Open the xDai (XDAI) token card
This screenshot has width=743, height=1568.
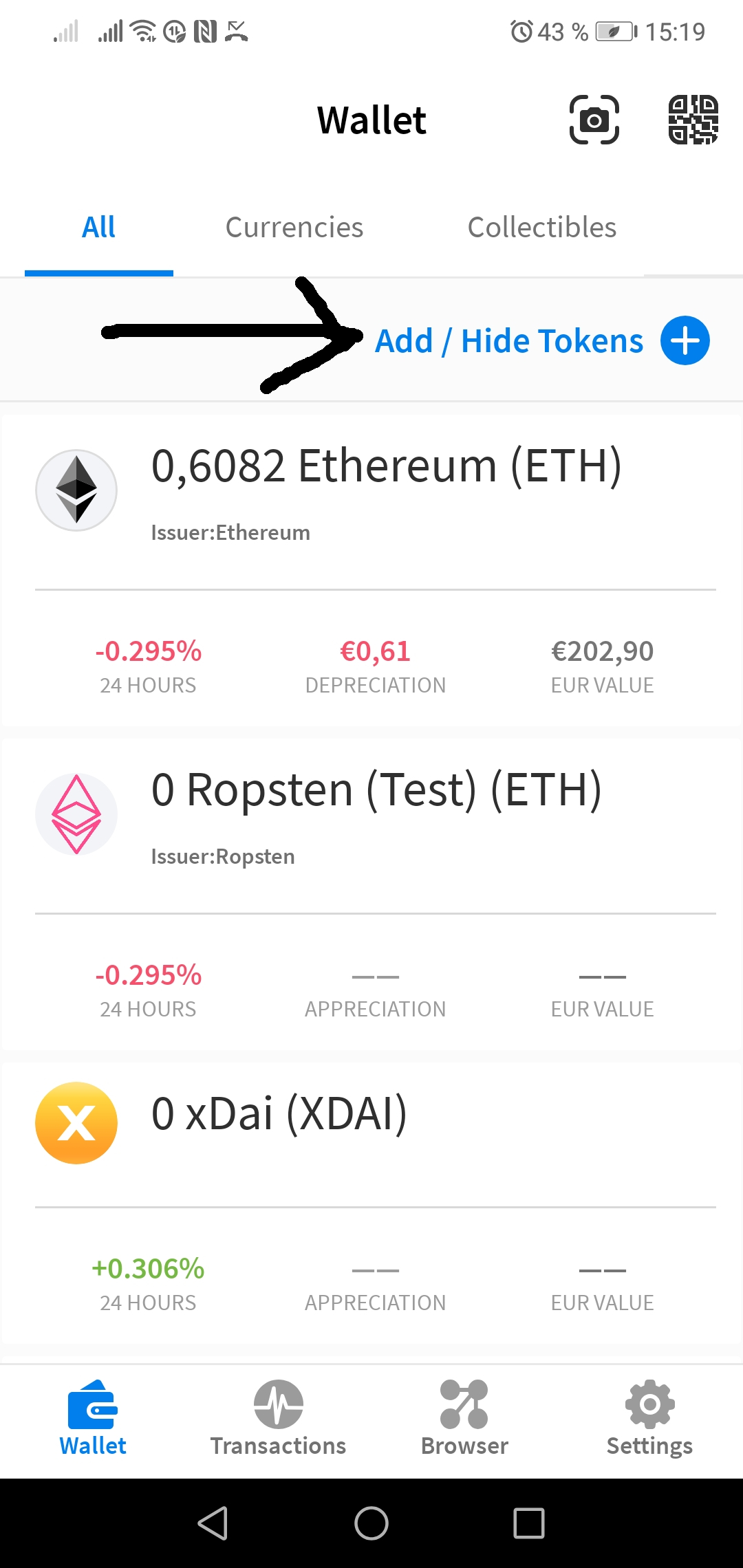(x=371, y=1204)
